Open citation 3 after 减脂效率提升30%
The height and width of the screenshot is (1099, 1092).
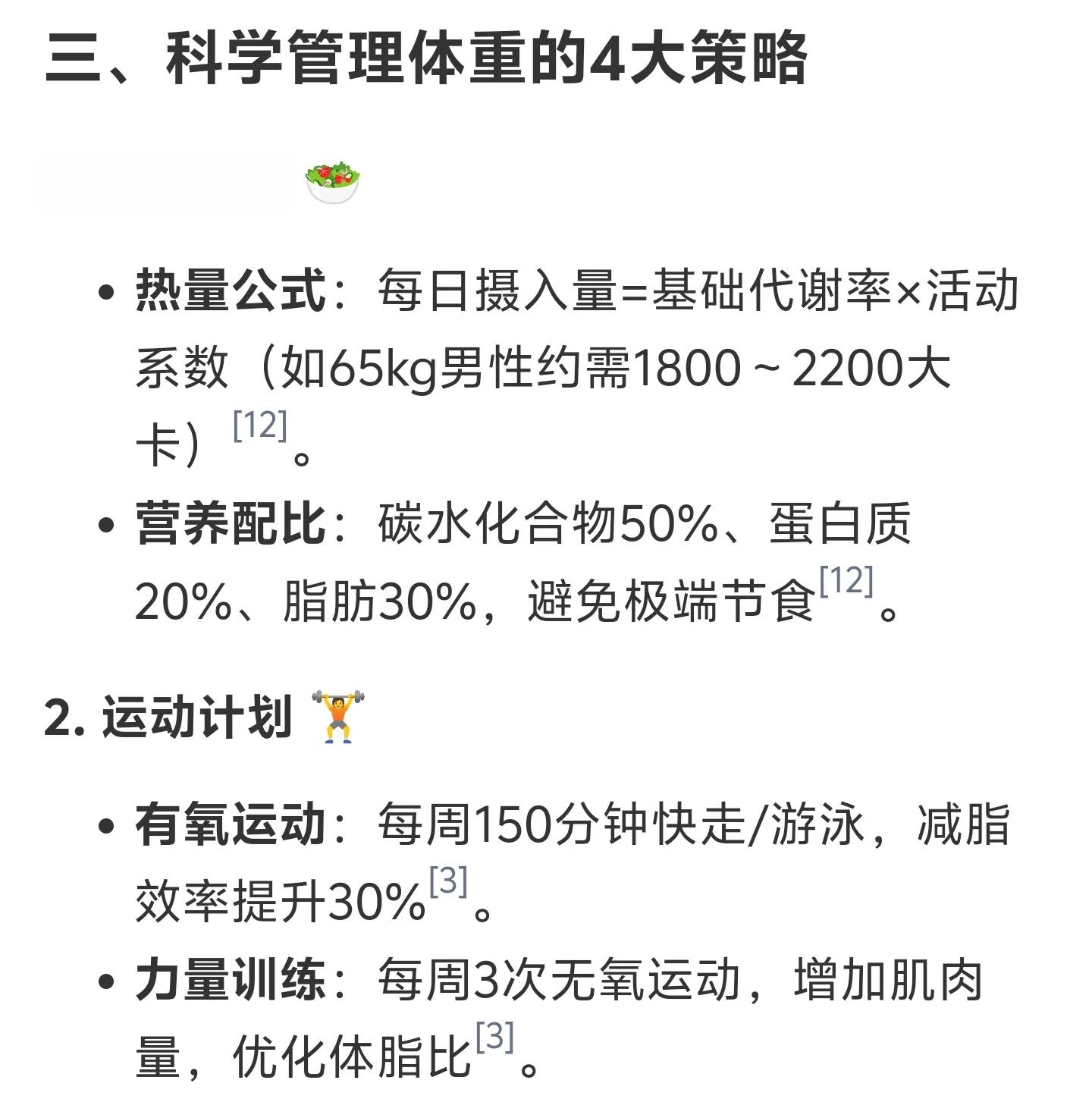(x=448, y=881)
